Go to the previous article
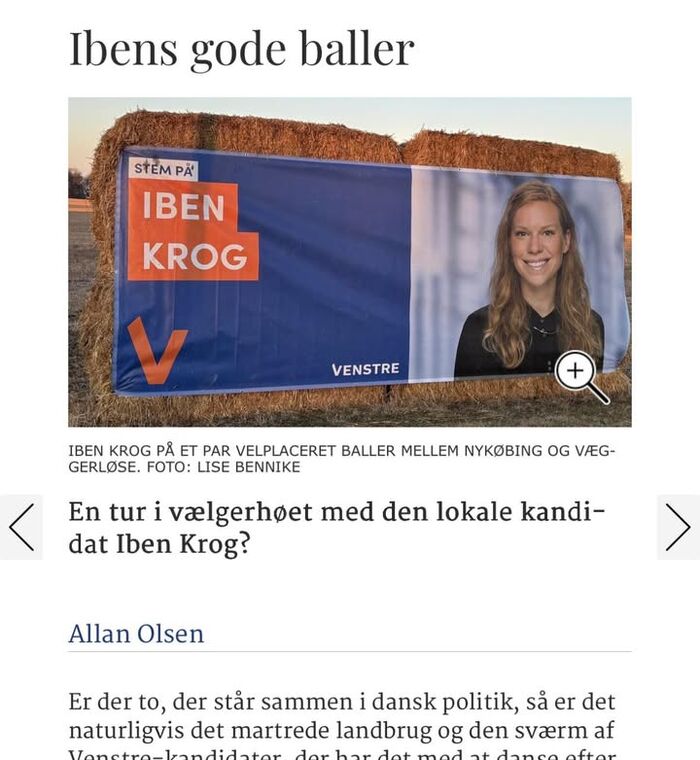 pyautogui.click(x=21, y=527)
